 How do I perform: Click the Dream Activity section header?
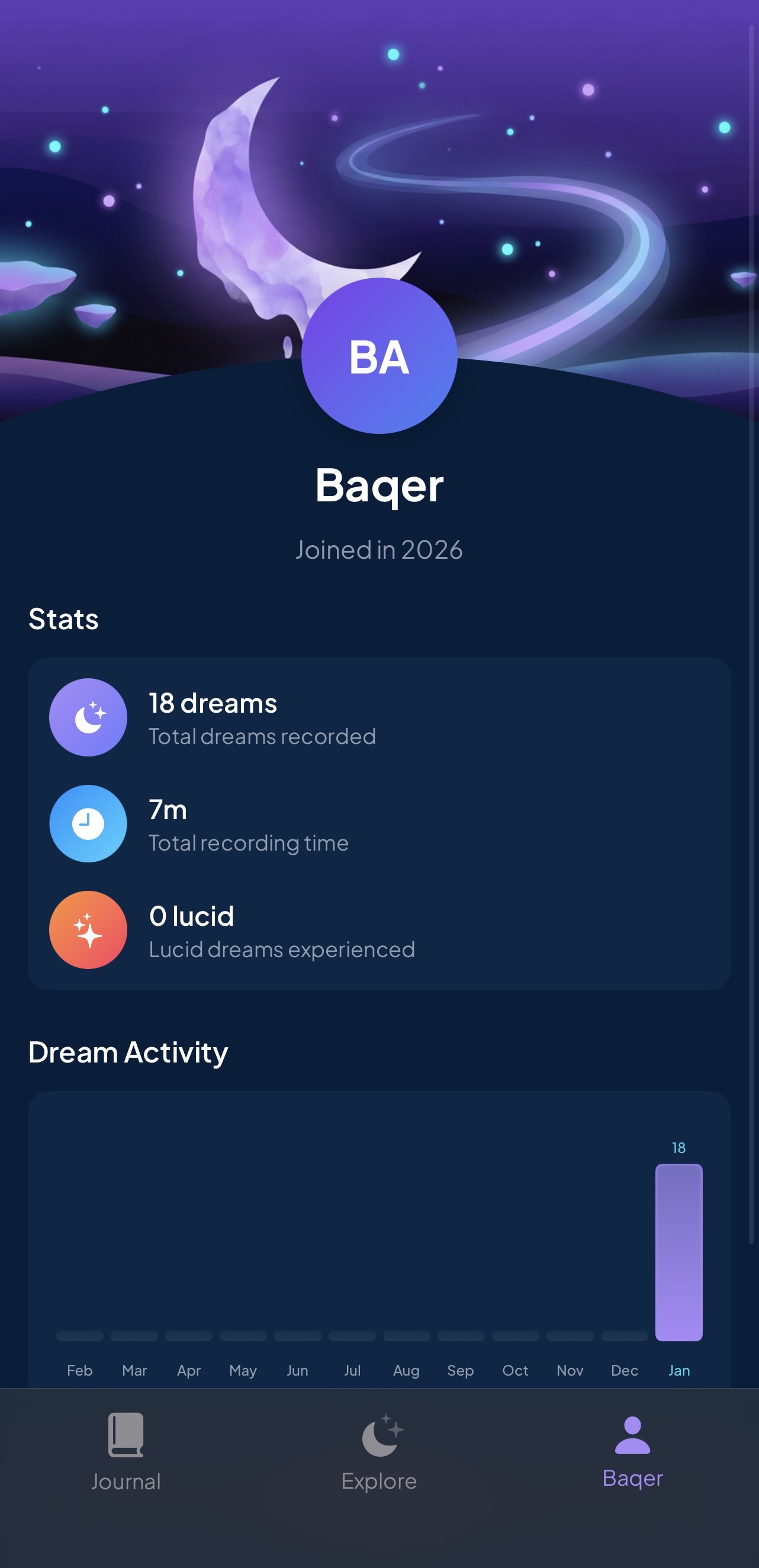(x=129, y=1051)
